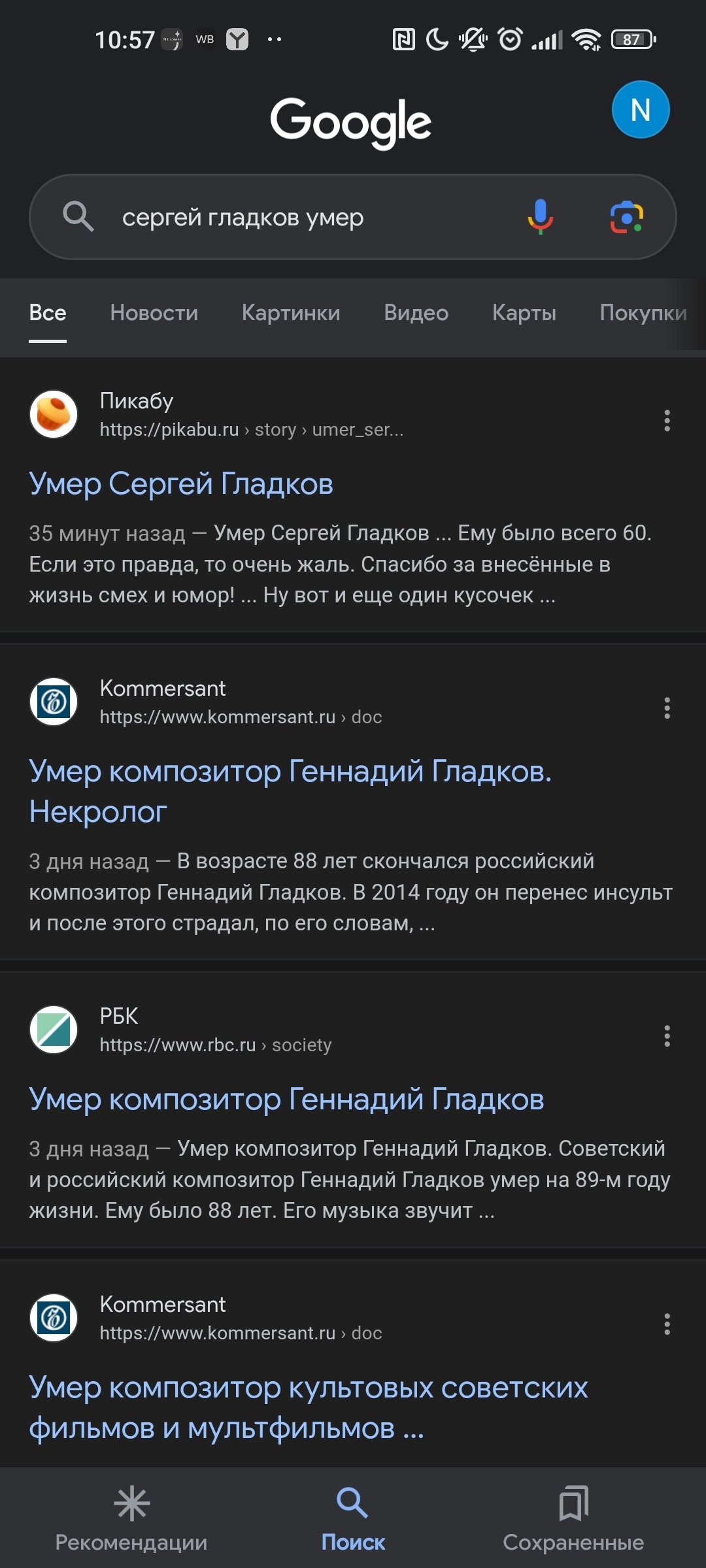Open options for Kommersant культовых фильмов result
Viewport: 706px width, 1568px height.
pos(667,1324)
